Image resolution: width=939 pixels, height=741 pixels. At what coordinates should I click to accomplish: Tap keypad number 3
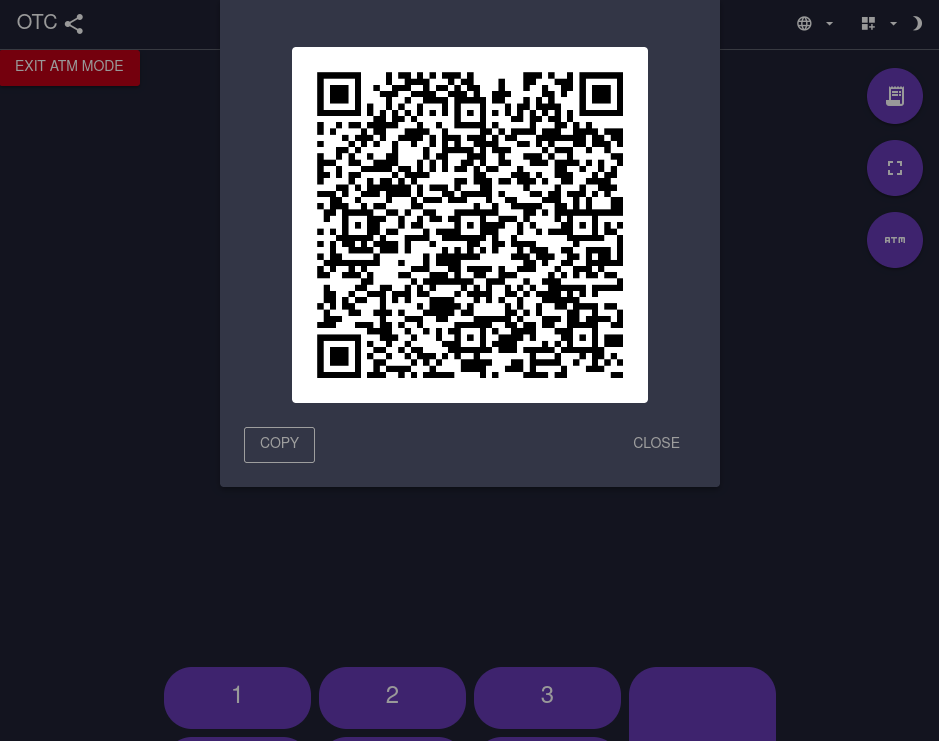(x=547, y=696)
